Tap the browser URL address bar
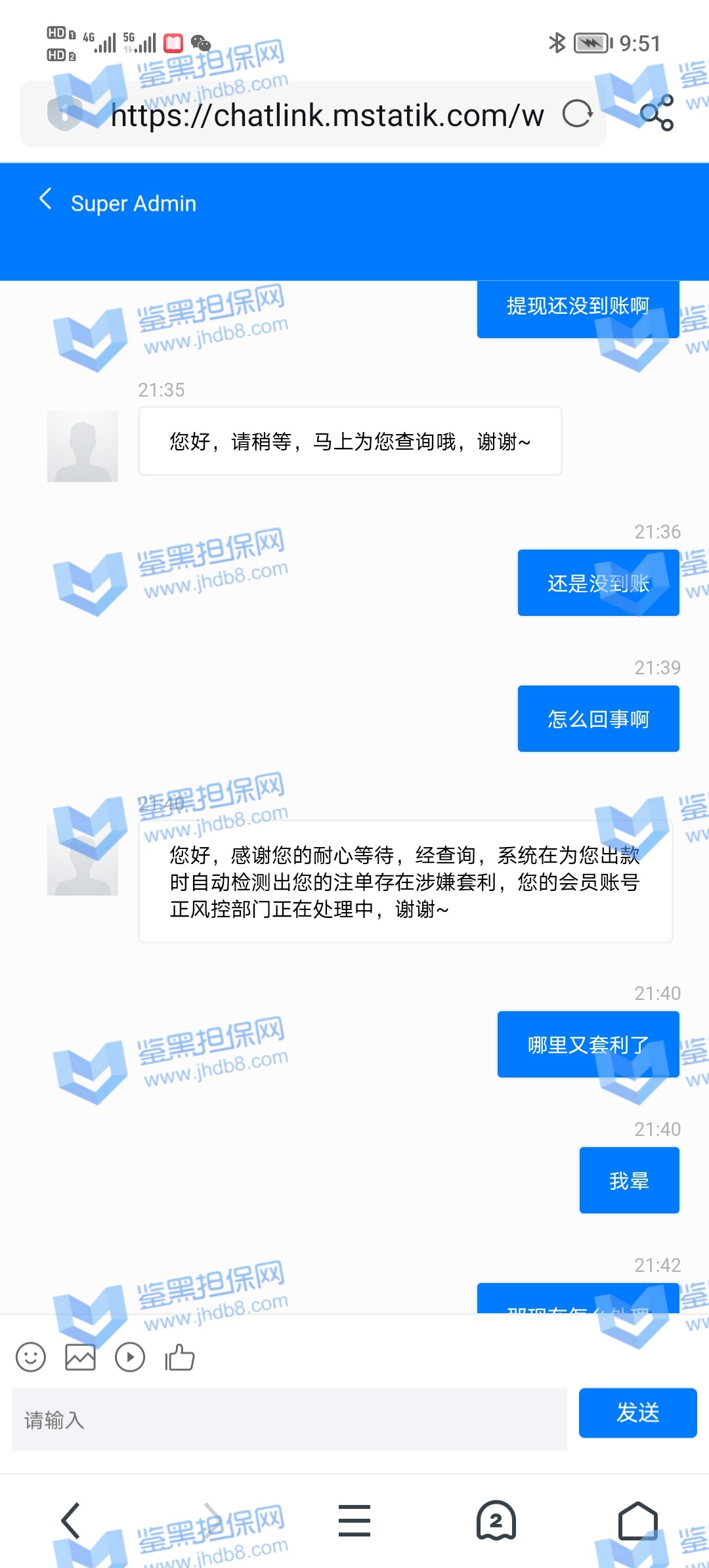This screenshot has width=709, height=1568. coord(326,116)
